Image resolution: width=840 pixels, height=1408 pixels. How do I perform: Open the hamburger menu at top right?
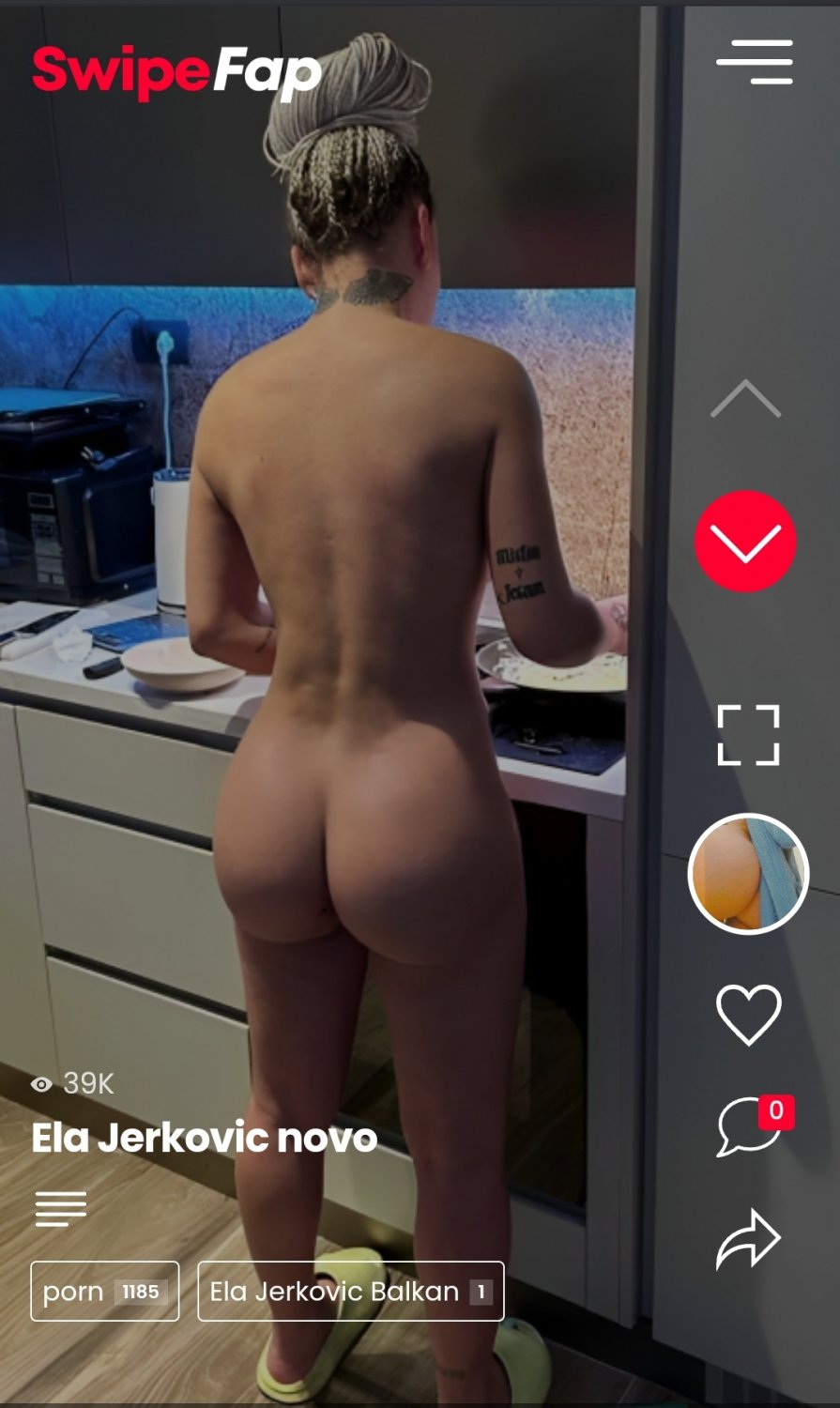pos(755,62)
